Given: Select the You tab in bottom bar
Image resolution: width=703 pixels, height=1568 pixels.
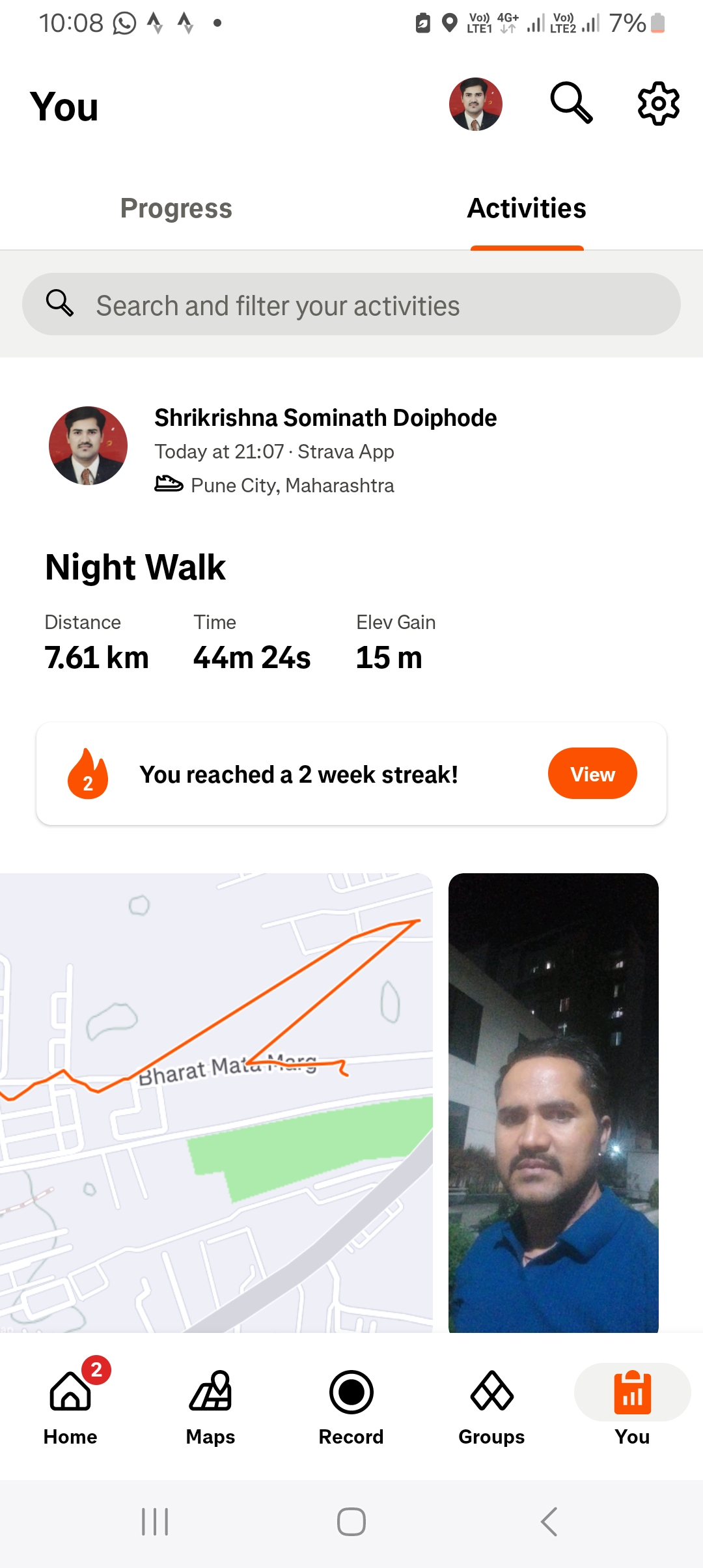Looking at the screenshot, I should point(631,1407).
